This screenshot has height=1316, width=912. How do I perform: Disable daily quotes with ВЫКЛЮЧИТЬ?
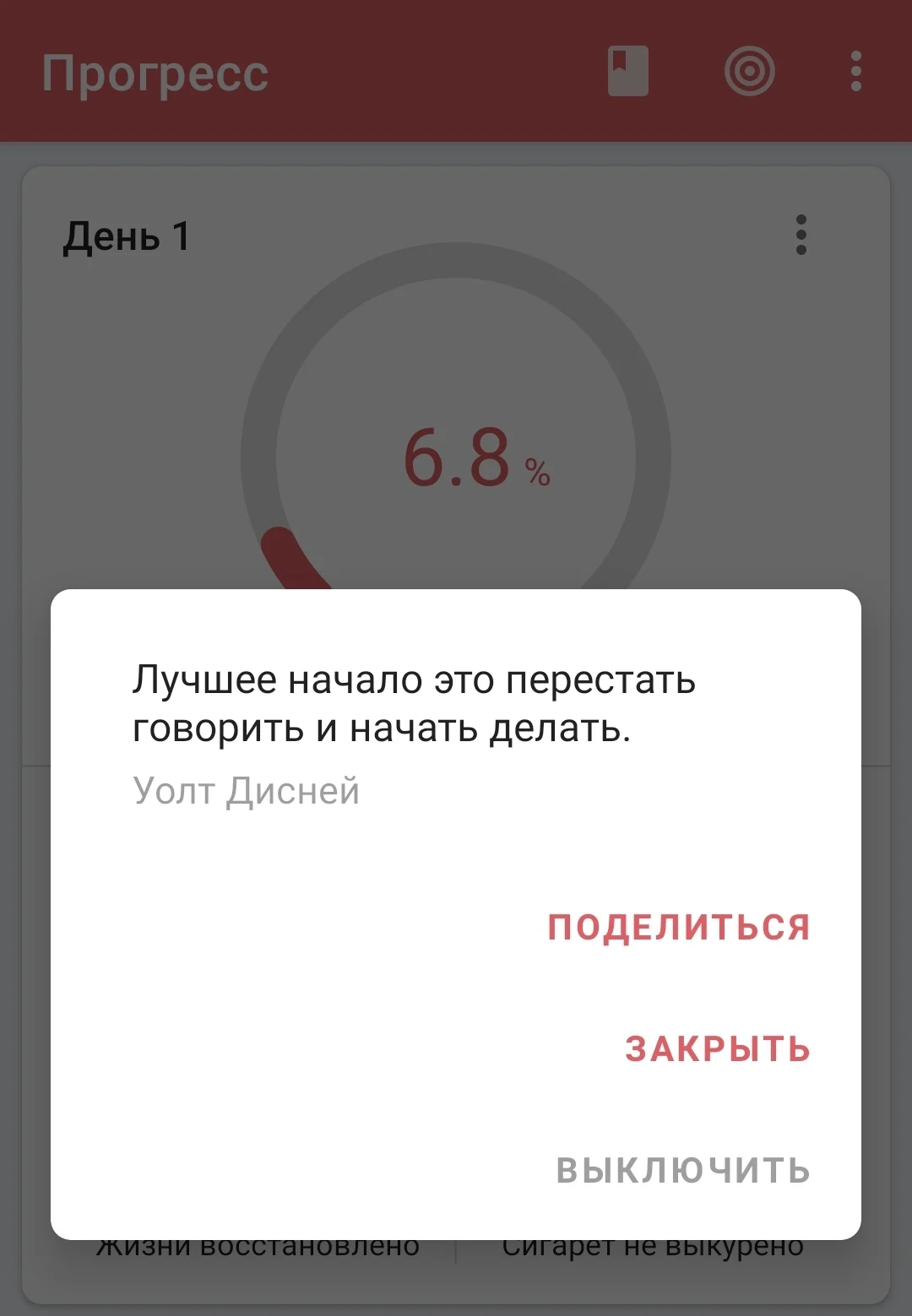click(x=681, y=1170)
